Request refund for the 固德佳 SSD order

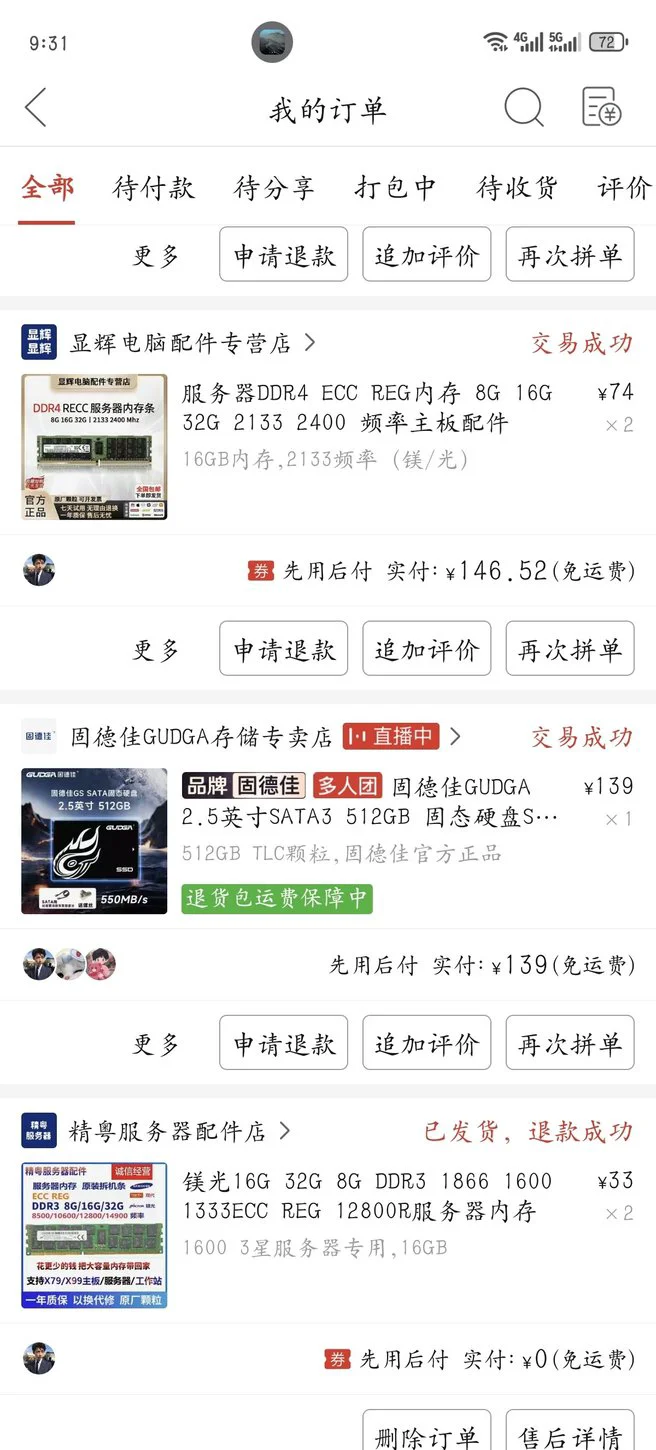tap(284, 1043)
